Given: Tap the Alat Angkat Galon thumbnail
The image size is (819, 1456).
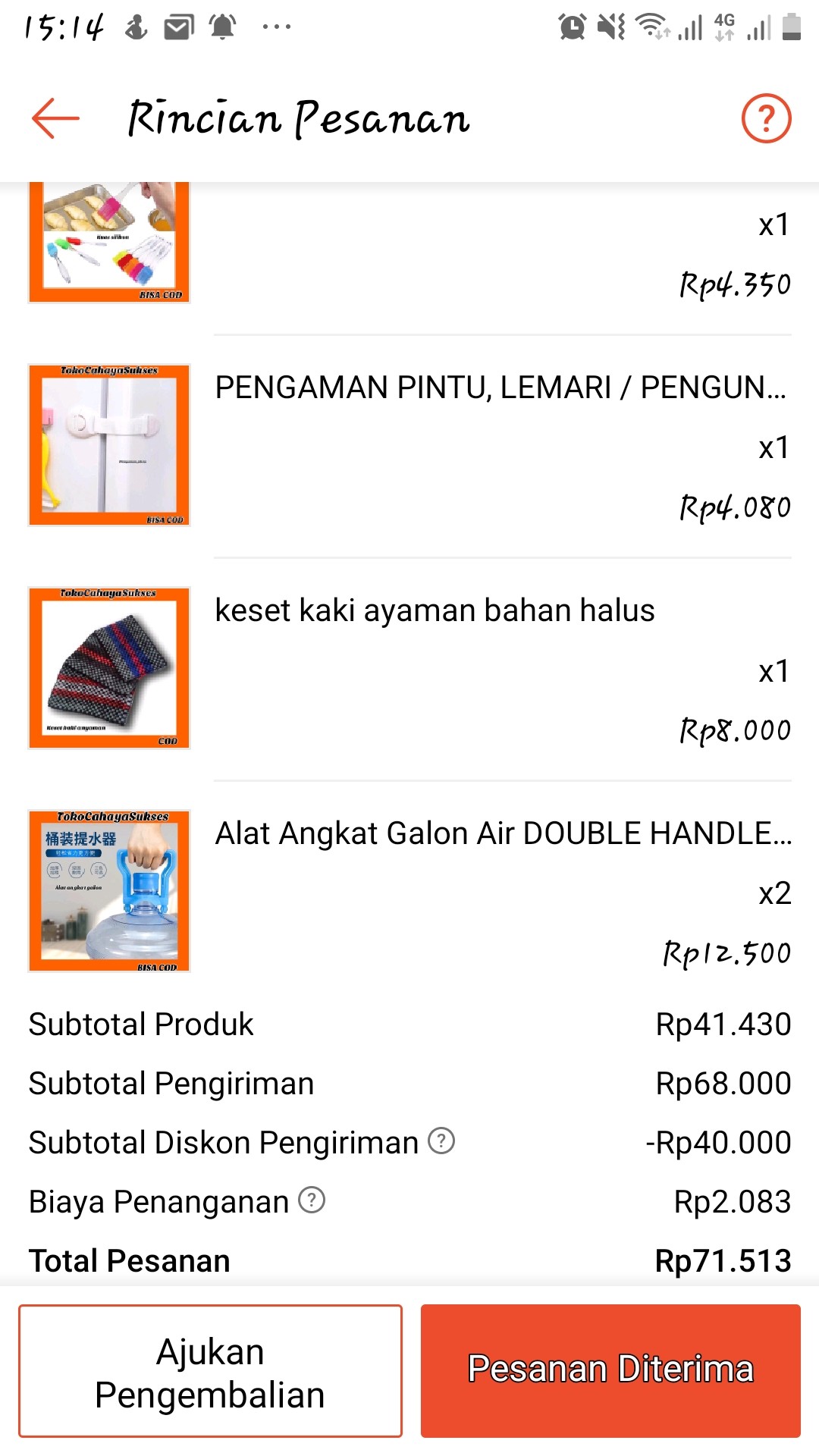Looking at the screenshot, I should (107, 892).
